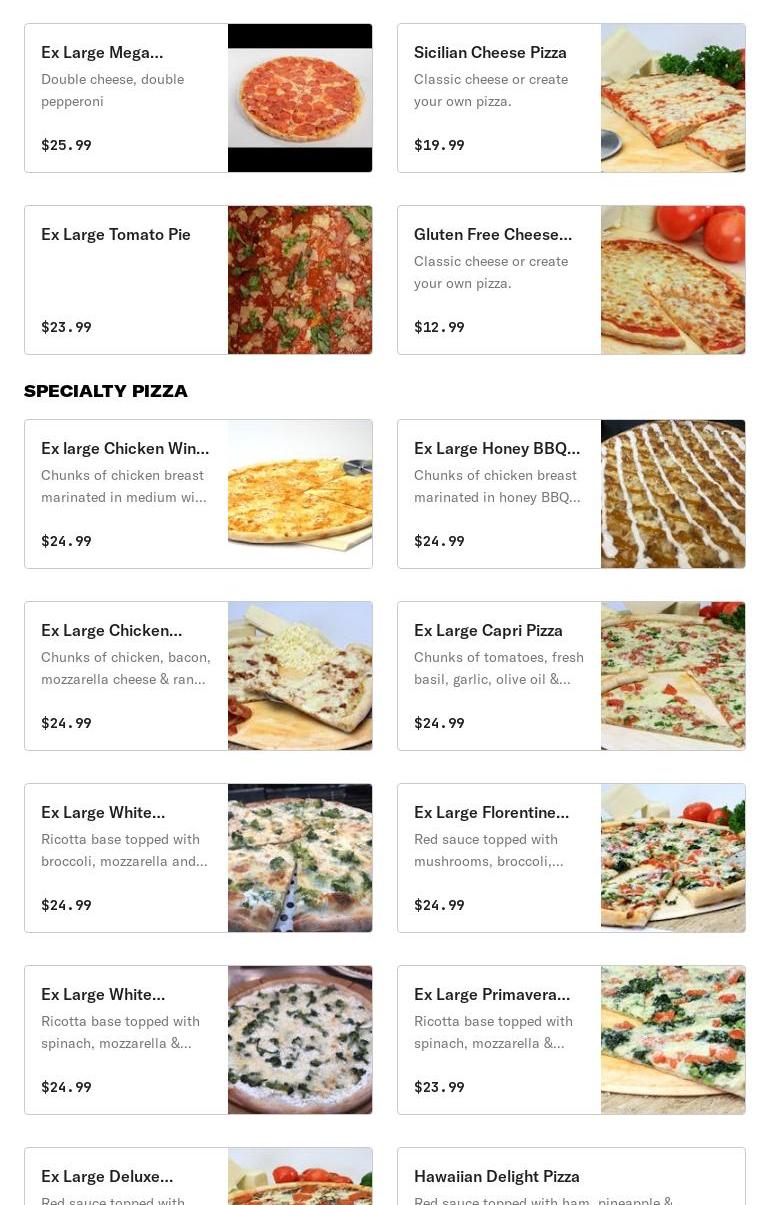View the Ex Large Capri Pizza
Image resolution: width=770 pixels, height=1205 pixels.
[x=571, y=676]
